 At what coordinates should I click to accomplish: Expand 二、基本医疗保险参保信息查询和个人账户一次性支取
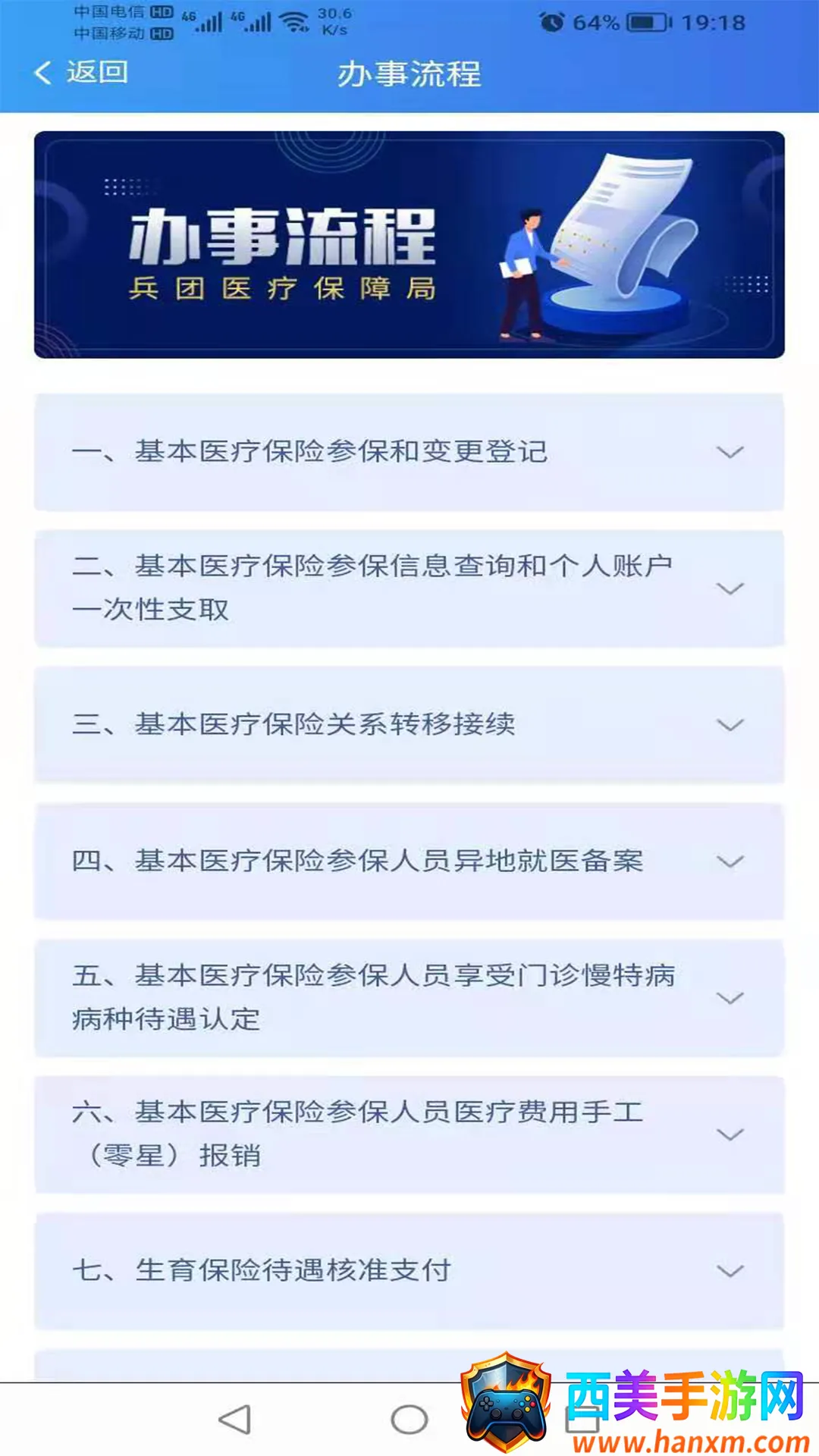pos(409,588)
